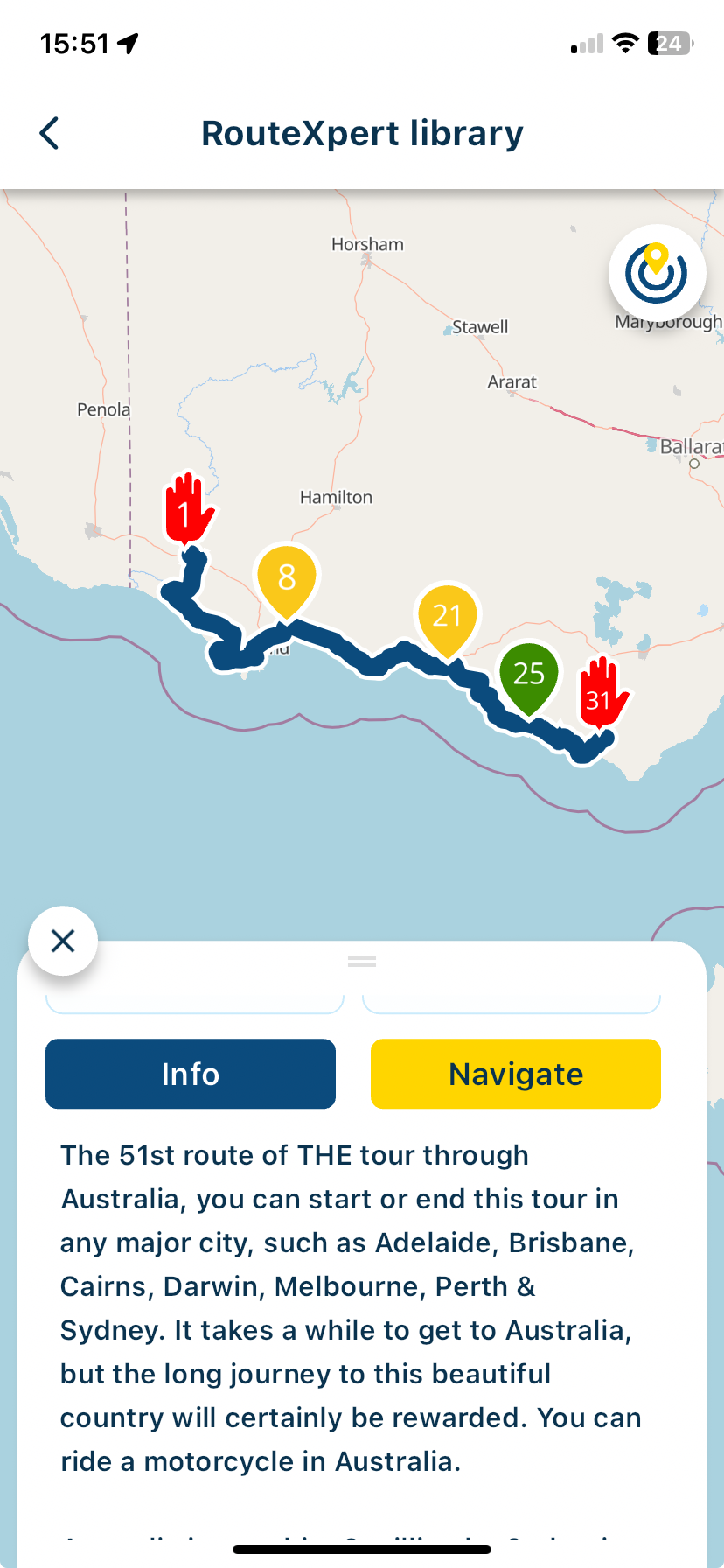
Task: Go back from RouteXpert library
Action: 50,134
